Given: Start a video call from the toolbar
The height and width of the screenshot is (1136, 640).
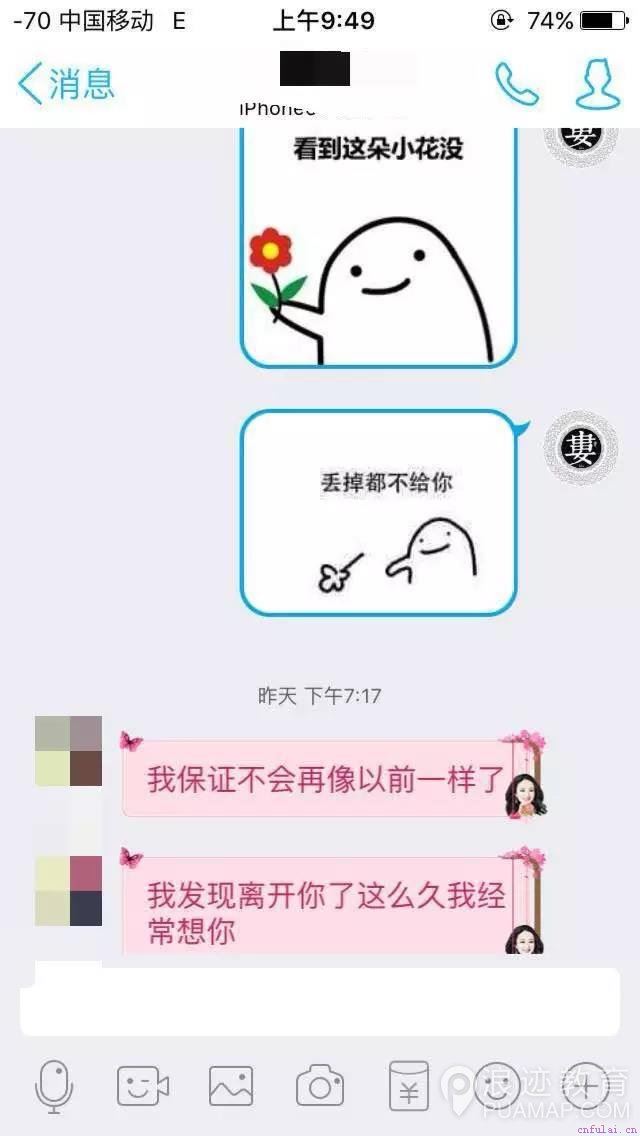Looking at the screenshot, I should click(142, 1086).
